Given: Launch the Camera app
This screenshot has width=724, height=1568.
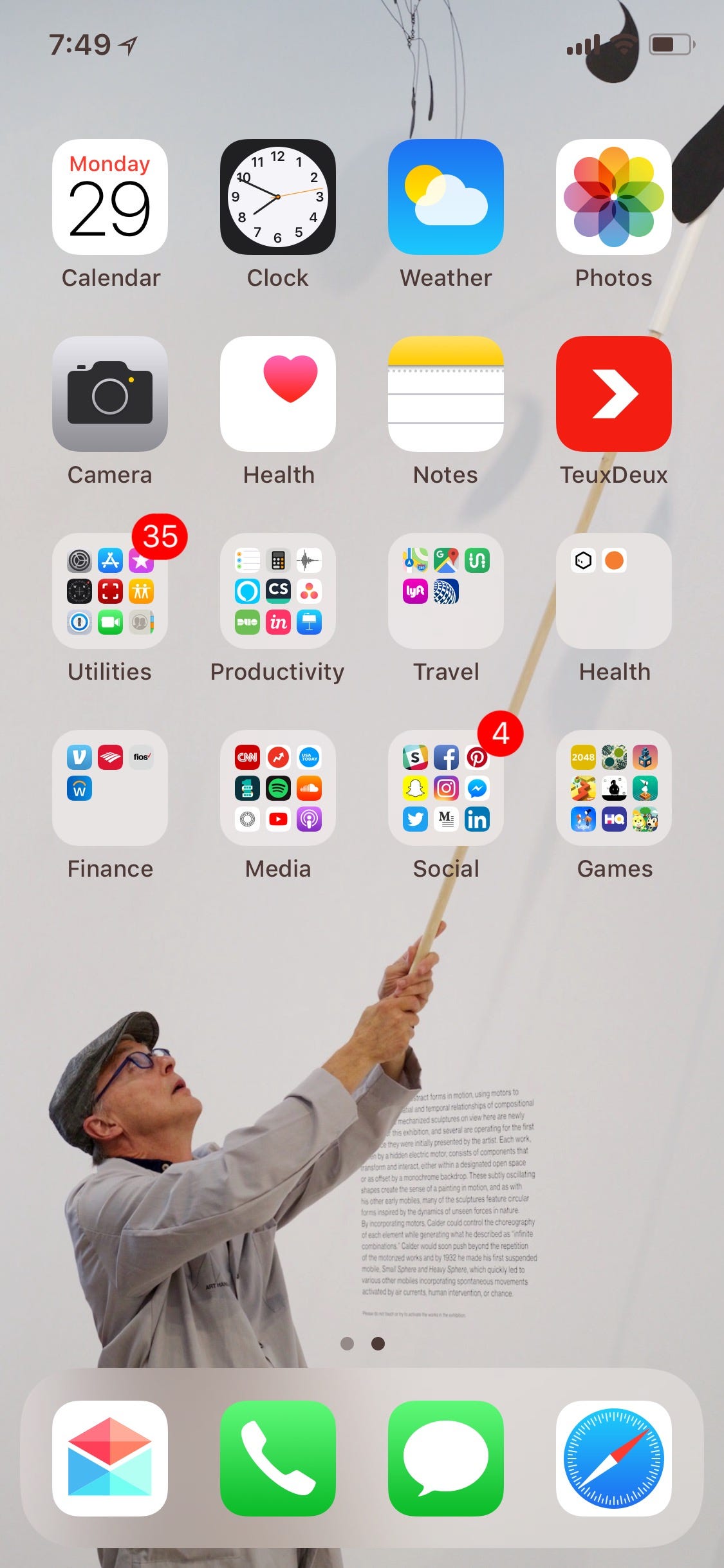Looking at the screenshot, I should coord(110,394).
